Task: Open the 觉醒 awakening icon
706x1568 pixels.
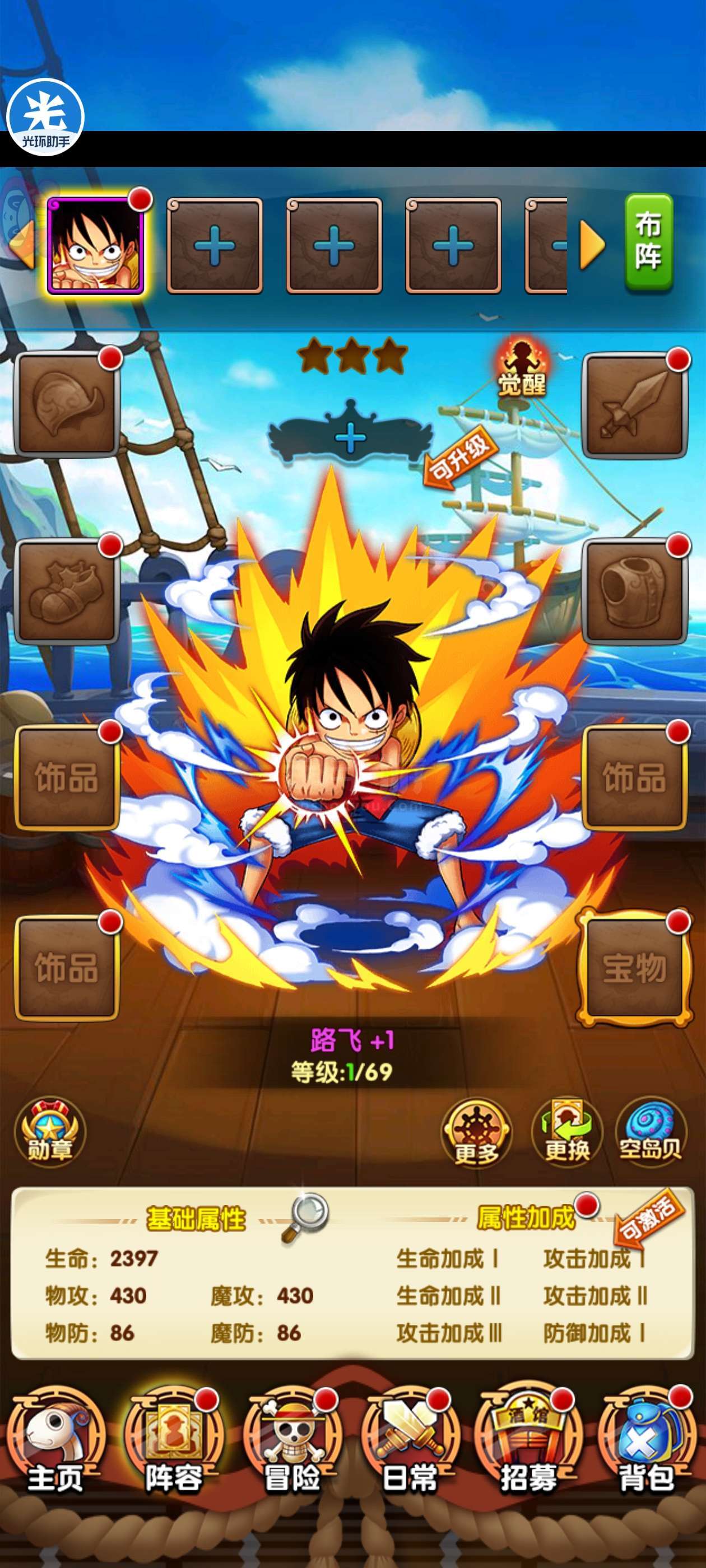Action: (x=522, y=369)
